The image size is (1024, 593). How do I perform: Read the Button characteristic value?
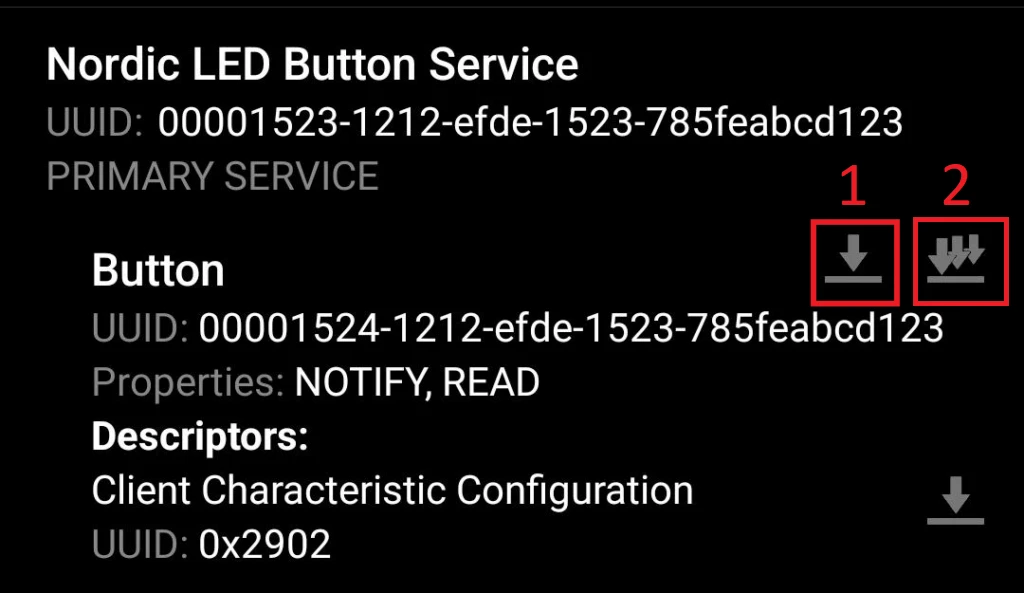tap(851, 262)
